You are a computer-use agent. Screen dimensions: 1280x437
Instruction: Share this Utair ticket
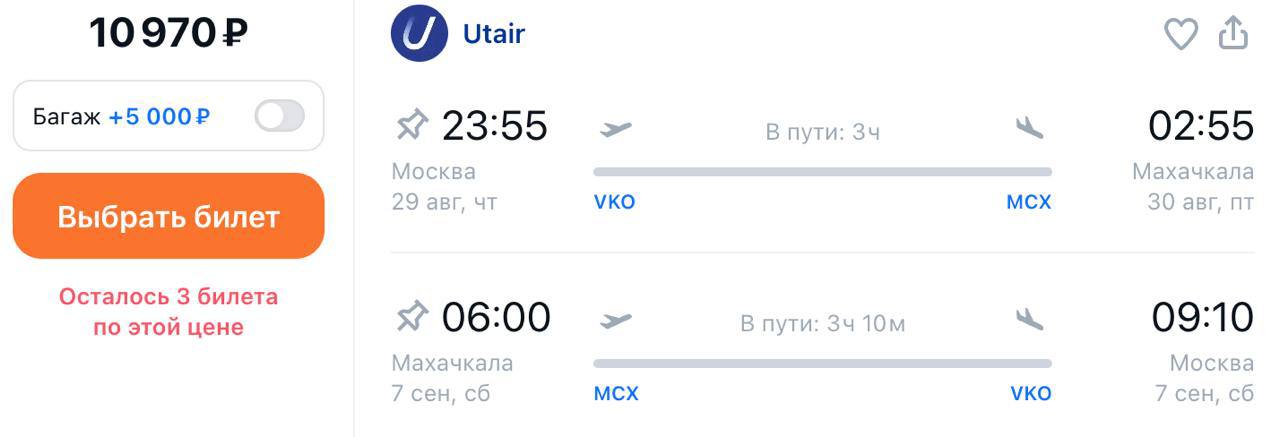pyautogui.click(x=1234, y=33)
